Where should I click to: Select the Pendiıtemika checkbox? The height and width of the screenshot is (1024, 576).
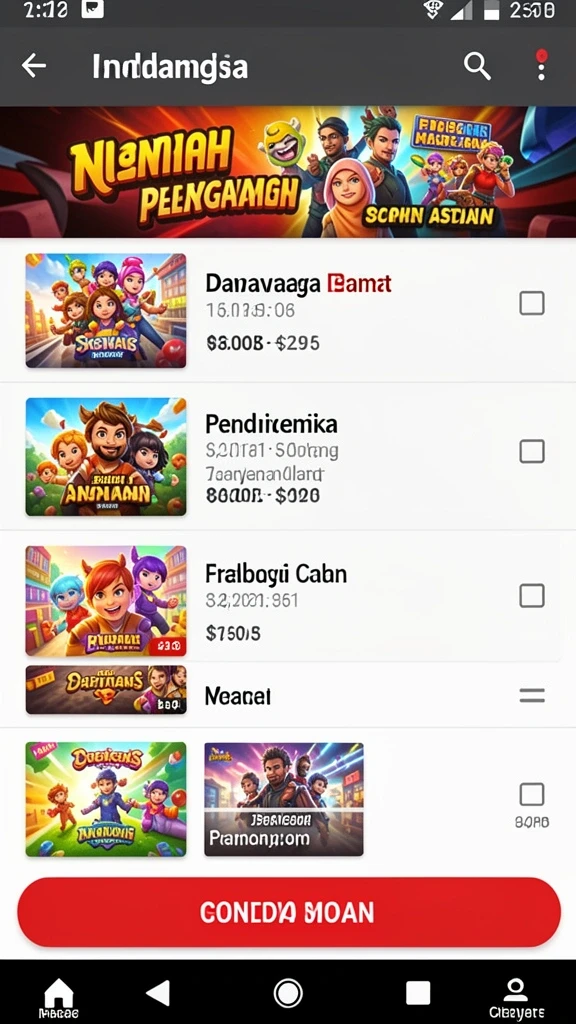pos(532,451)
